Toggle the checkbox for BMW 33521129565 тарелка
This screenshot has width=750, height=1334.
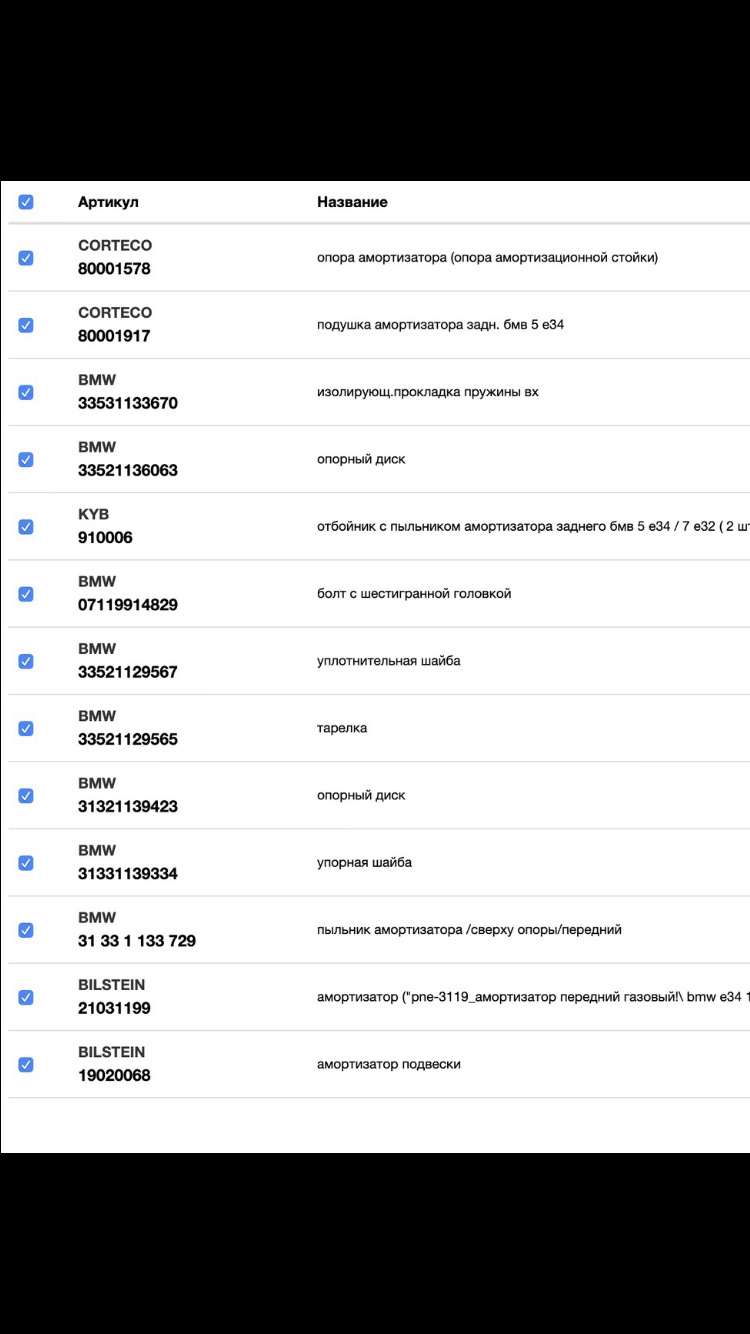[26, 728]
